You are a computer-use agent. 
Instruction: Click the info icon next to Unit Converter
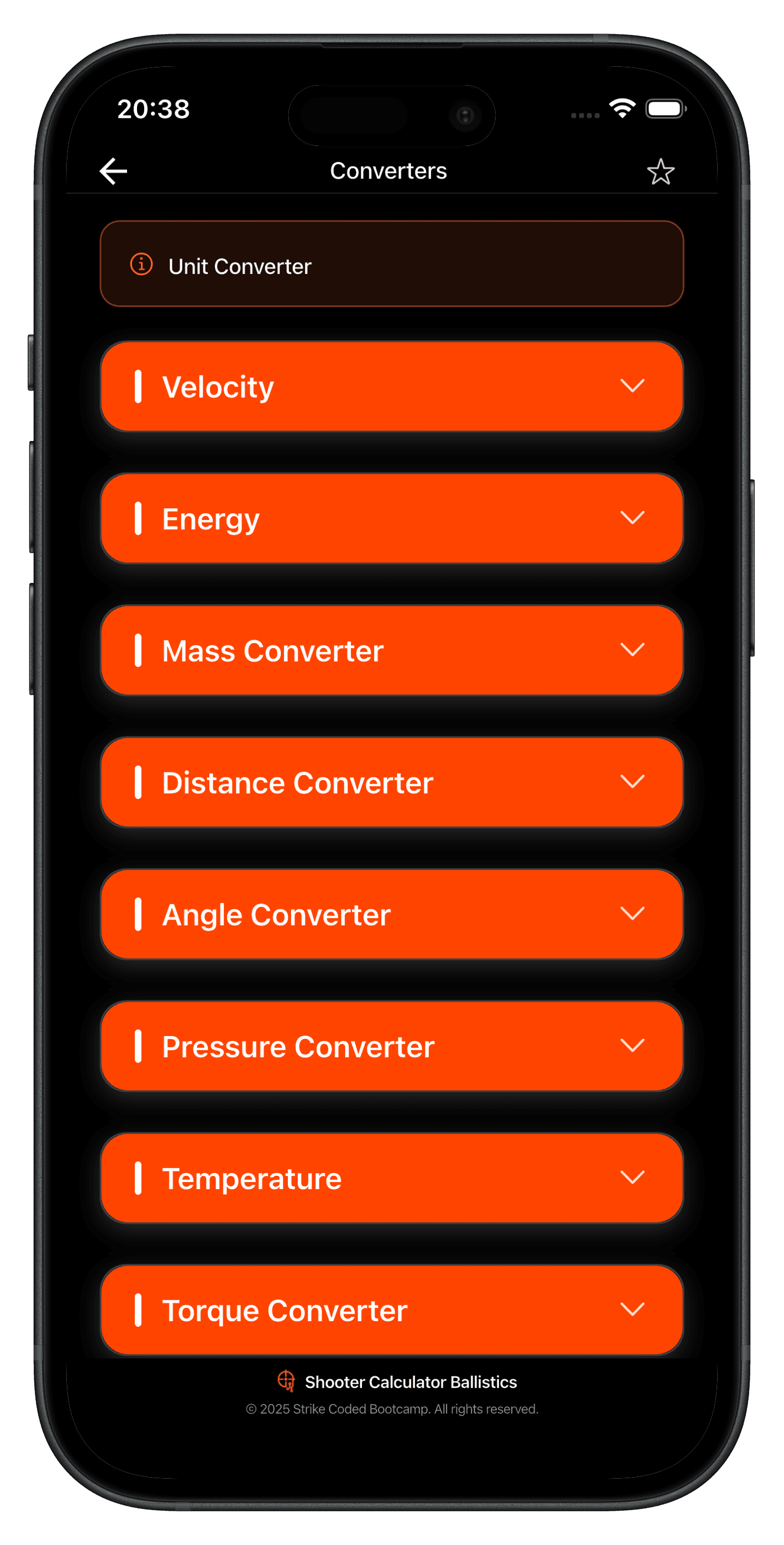coord(140,266)
